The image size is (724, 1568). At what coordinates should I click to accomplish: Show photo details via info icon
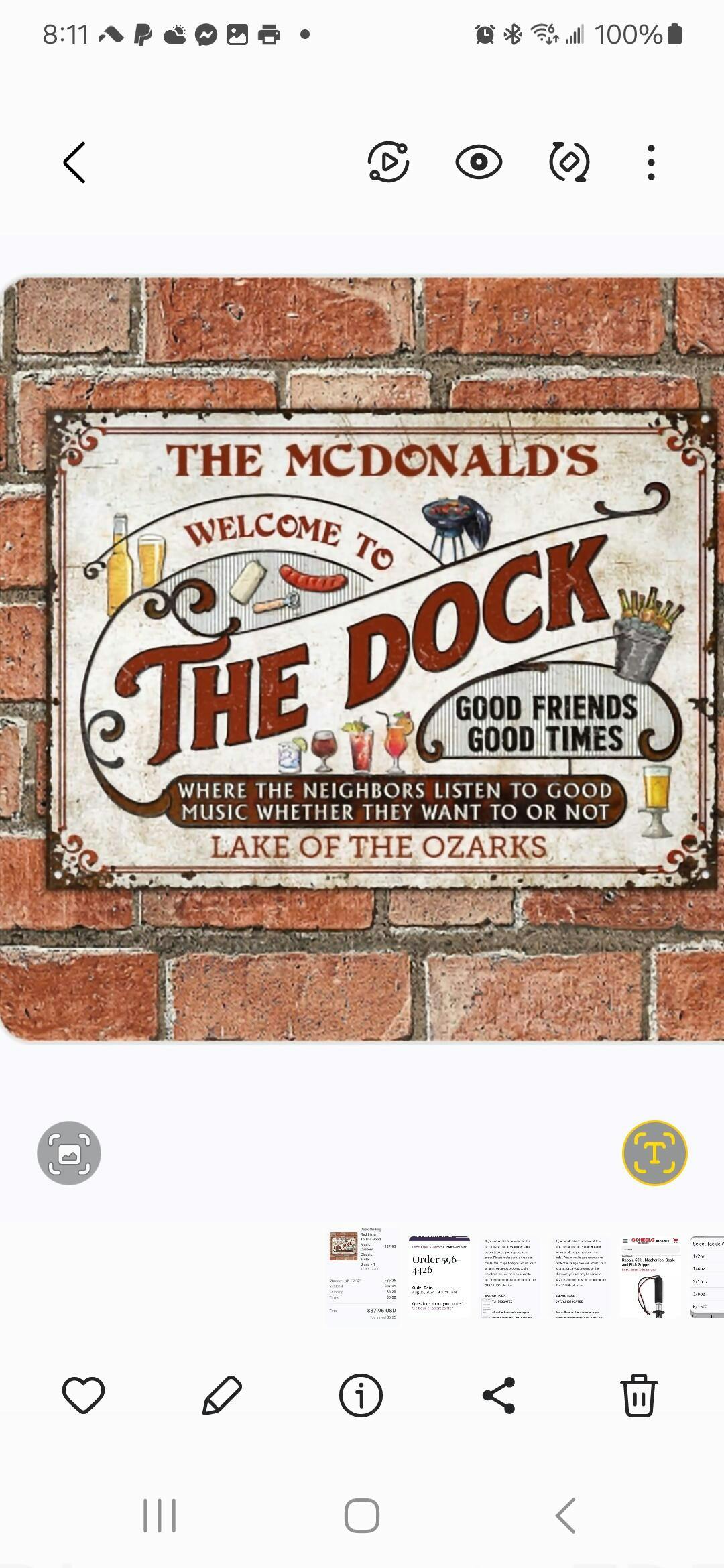[361, 1396]
